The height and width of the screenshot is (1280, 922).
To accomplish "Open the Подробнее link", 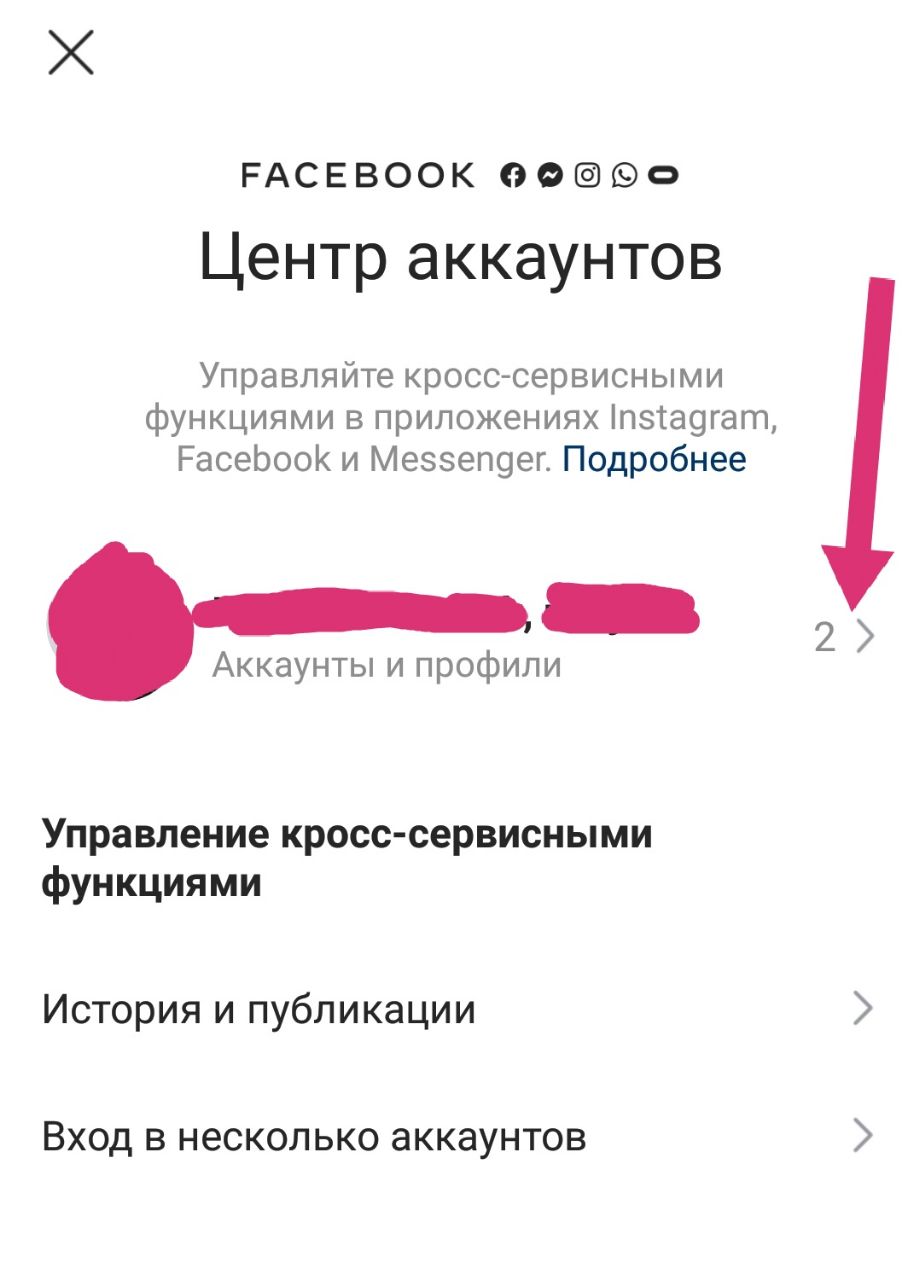I will coord(654,459).
